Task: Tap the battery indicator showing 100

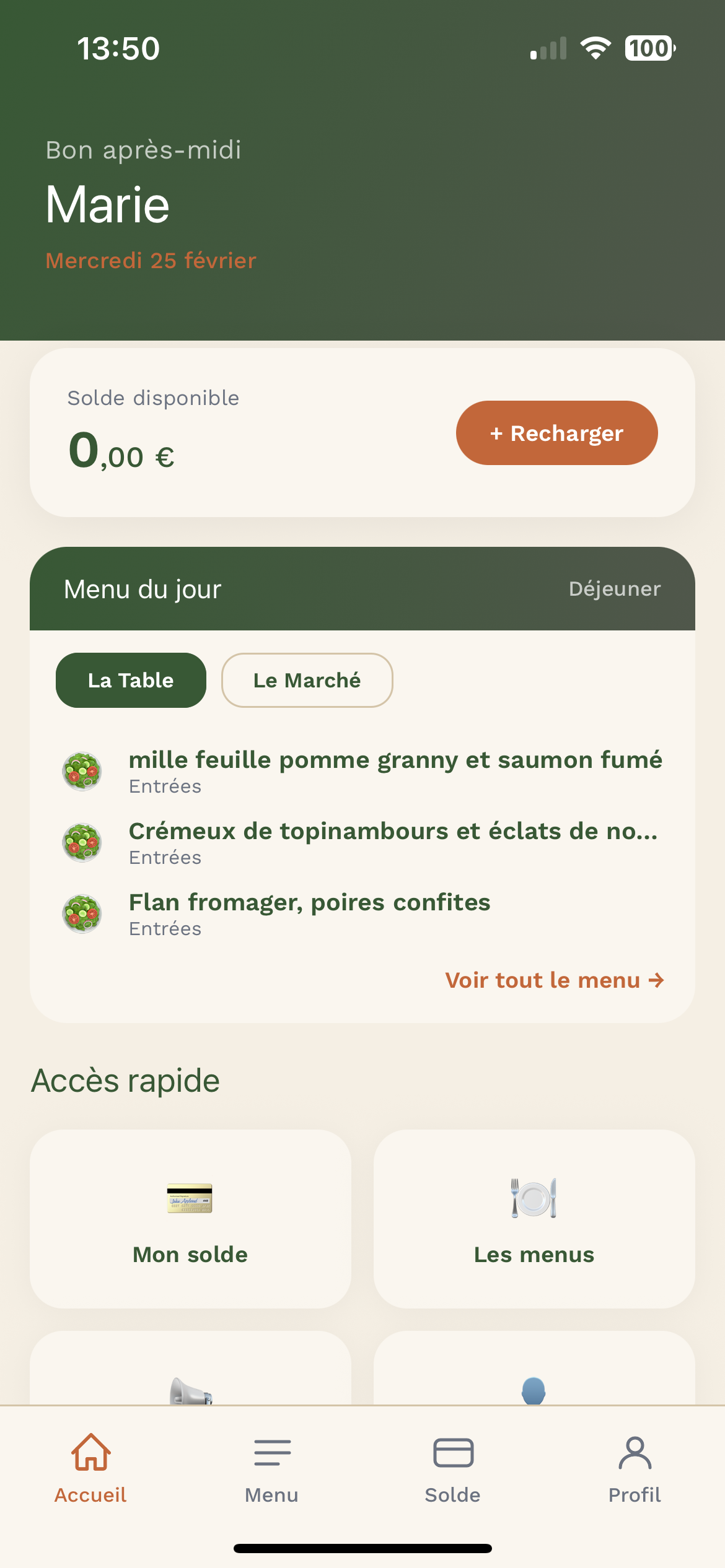Action: pyautogui.click(x=649, y=49)
